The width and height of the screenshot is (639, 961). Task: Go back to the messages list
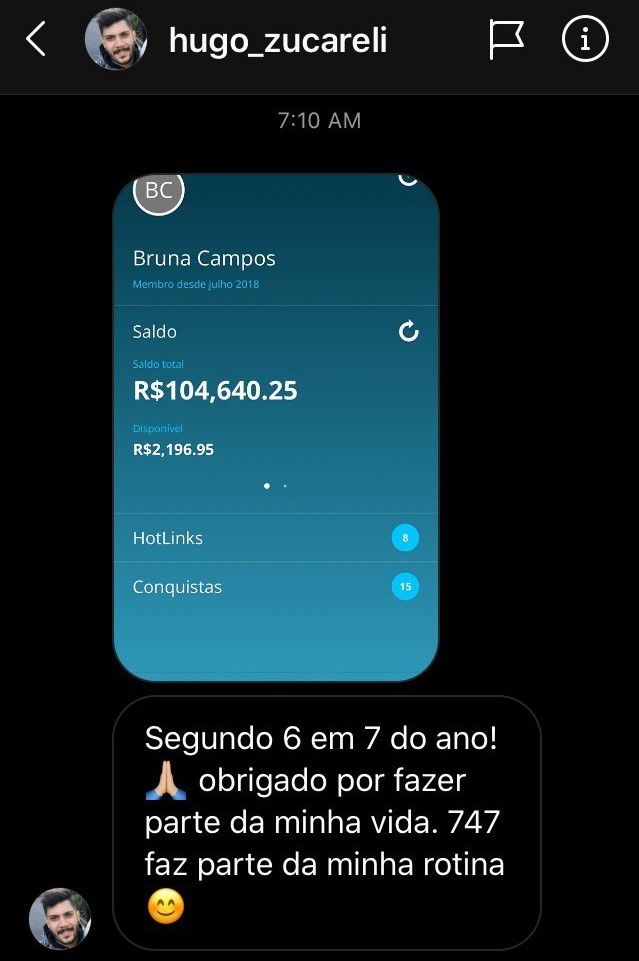pos(36,40)
